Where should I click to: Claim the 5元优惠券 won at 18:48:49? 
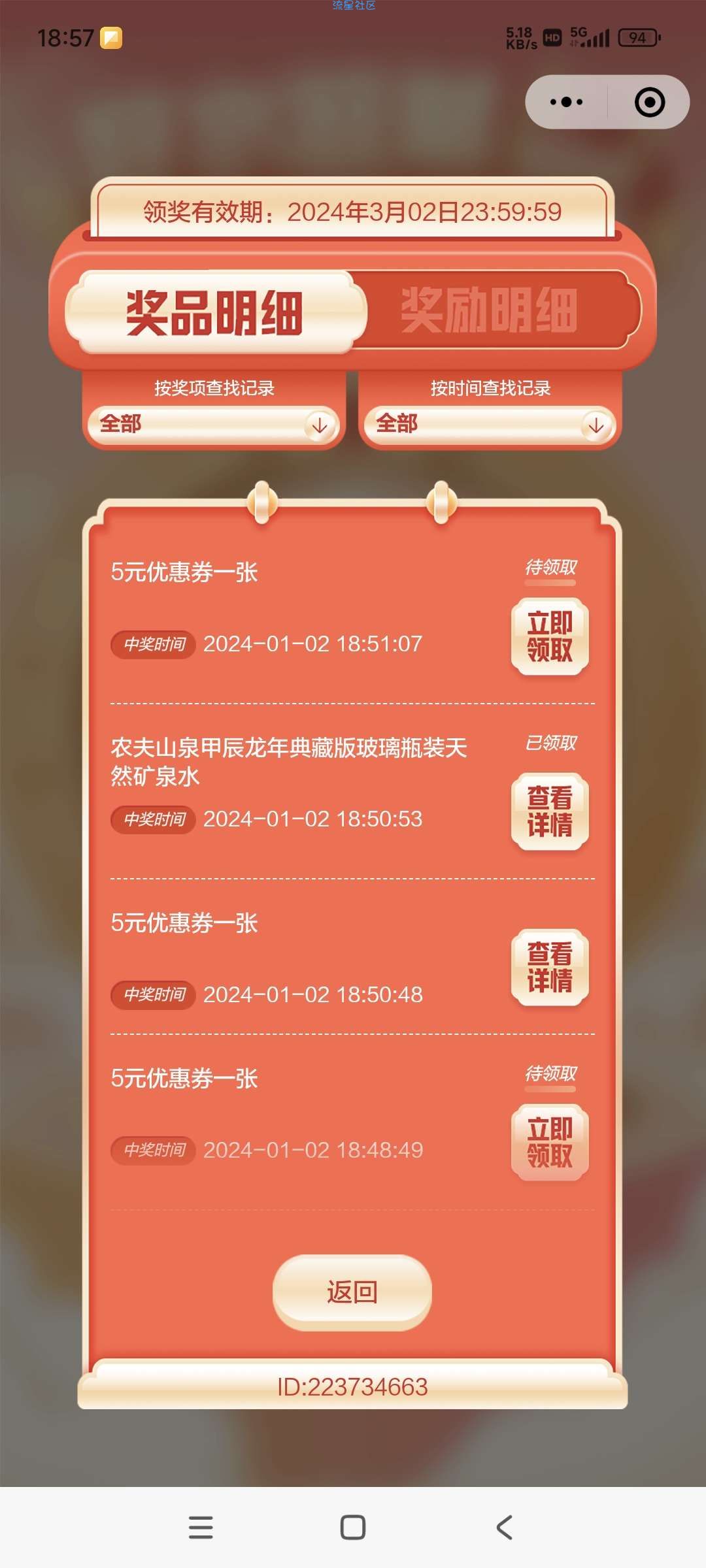[x=550, y=1143]
